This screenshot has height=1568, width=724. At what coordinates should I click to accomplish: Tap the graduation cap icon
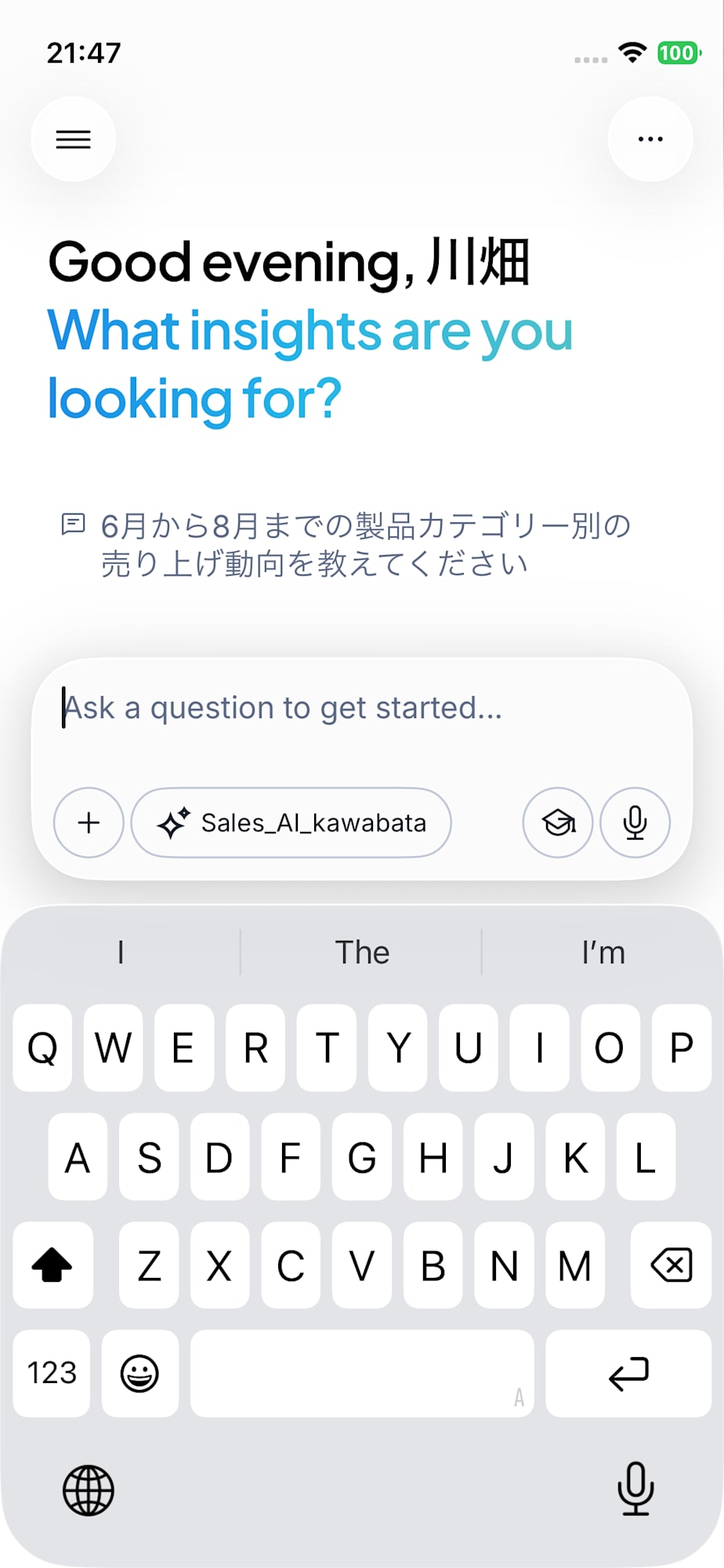(x=558, y=822)
